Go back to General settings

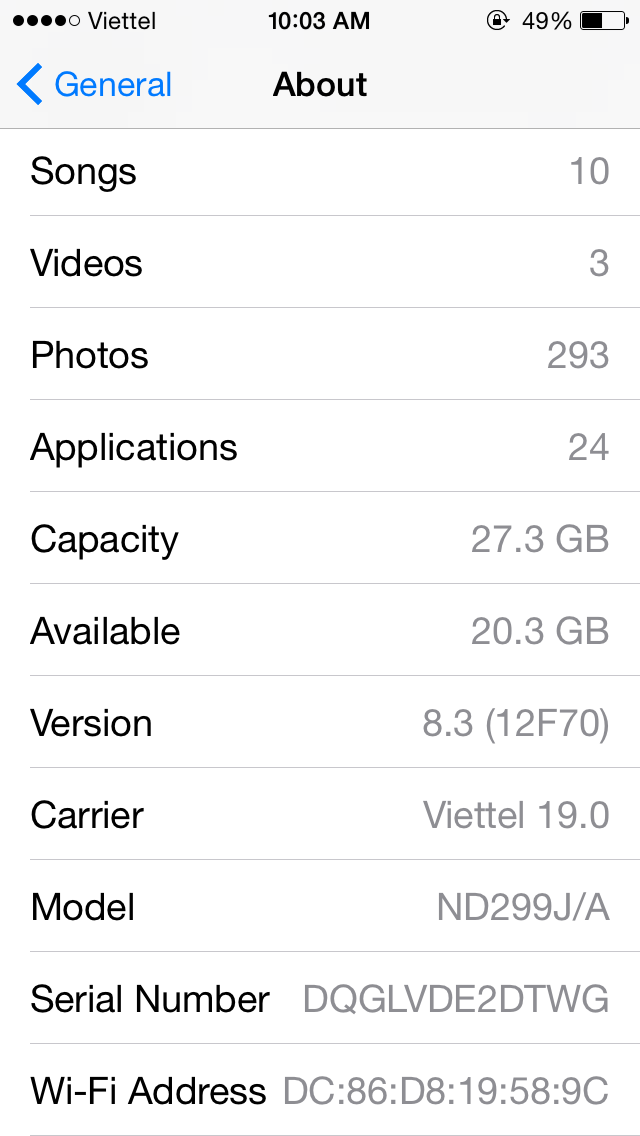coord(94,85)
